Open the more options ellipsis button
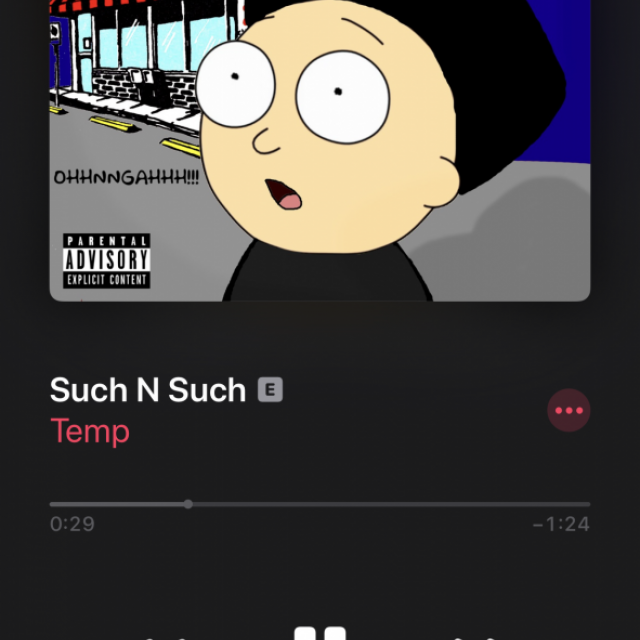This screenshot has height=640, width=640. [569, 410]
